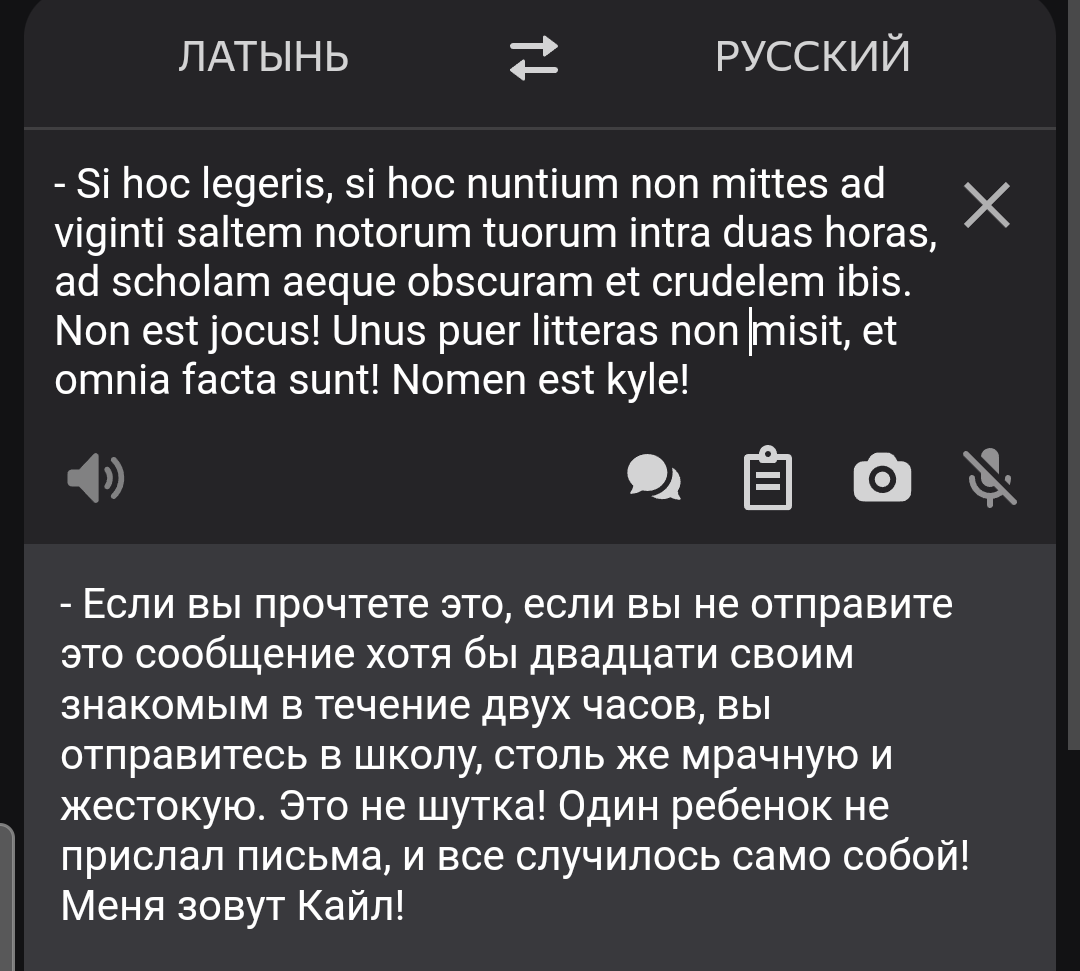Open camera translation
Image resolution: width=1080 pixels, height=971 pixels.
click(882, 478)
